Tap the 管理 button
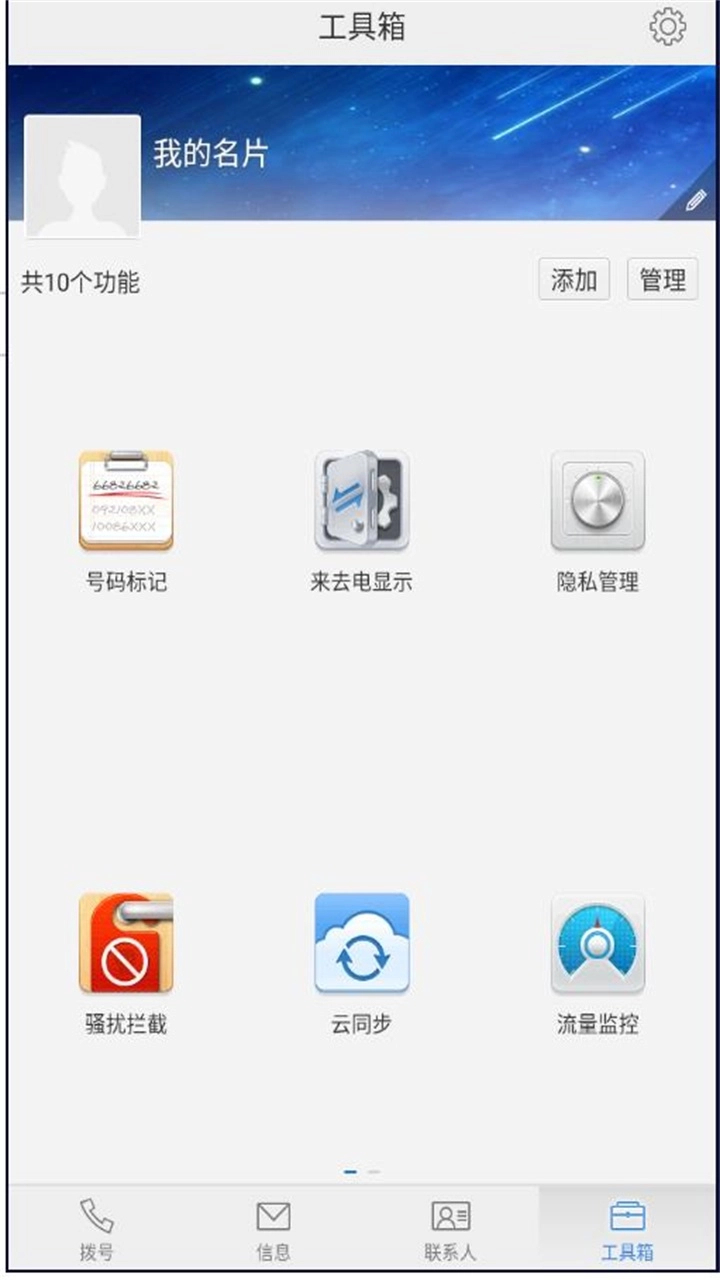 click(662, 280)
